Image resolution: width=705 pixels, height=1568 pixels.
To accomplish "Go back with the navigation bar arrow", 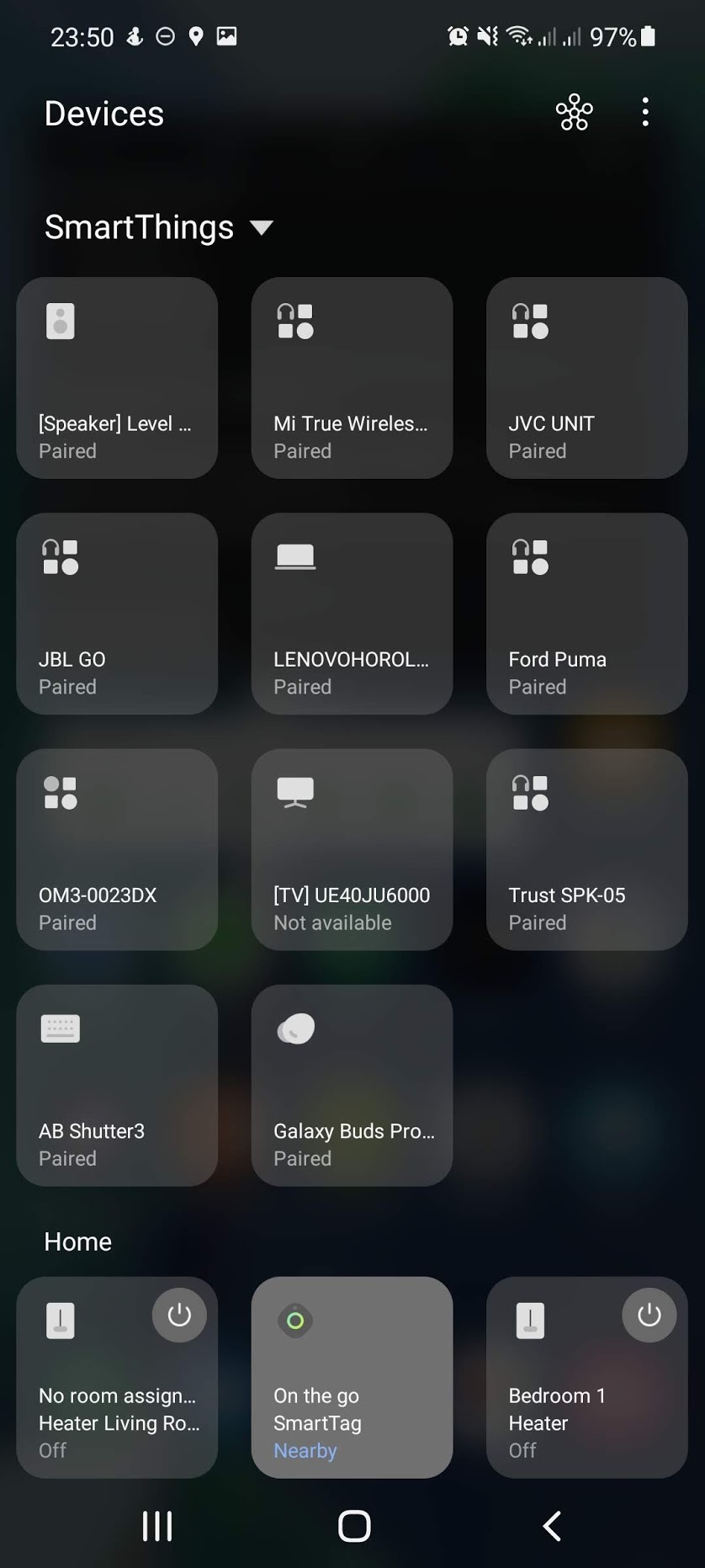I will click(552, 1525).
